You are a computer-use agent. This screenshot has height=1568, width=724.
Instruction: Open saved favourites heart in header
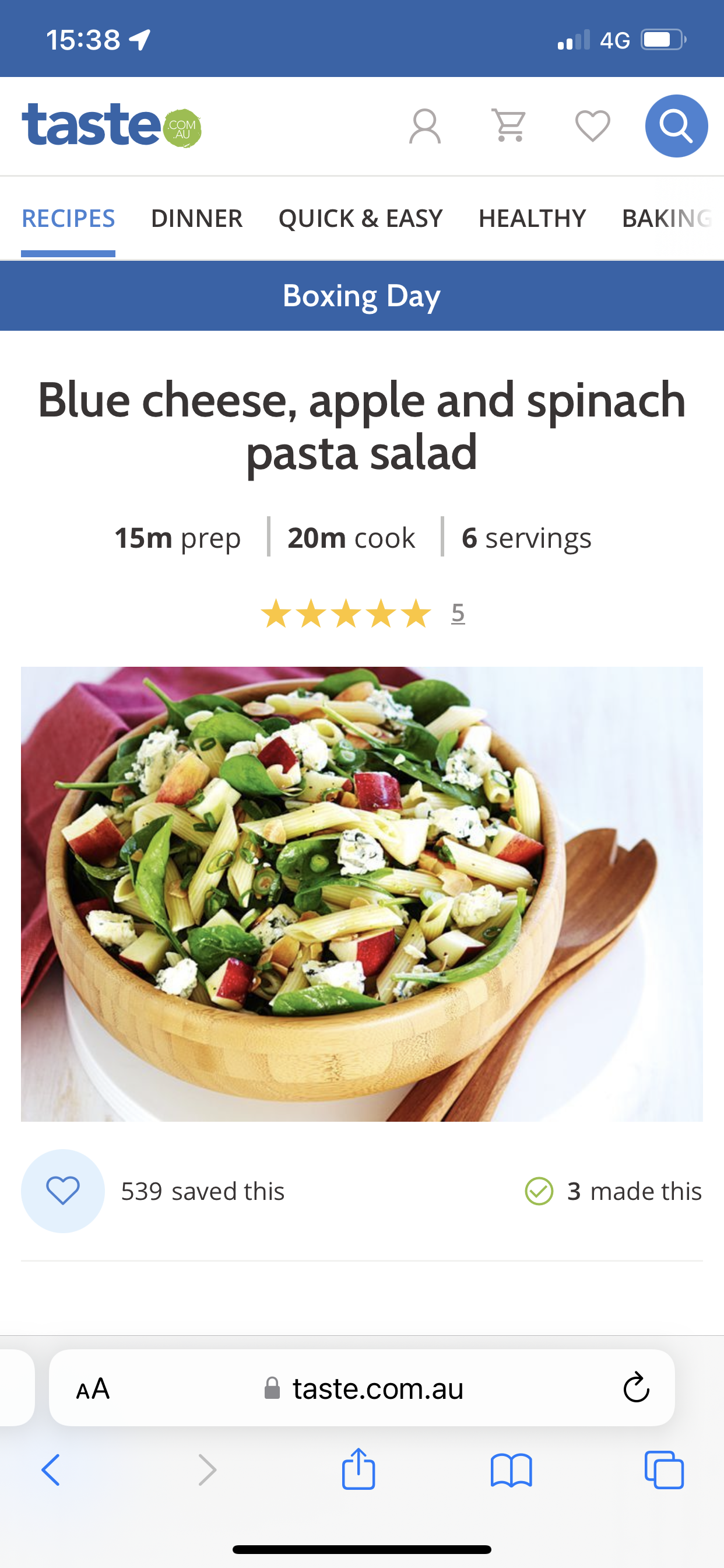(592, 126)
